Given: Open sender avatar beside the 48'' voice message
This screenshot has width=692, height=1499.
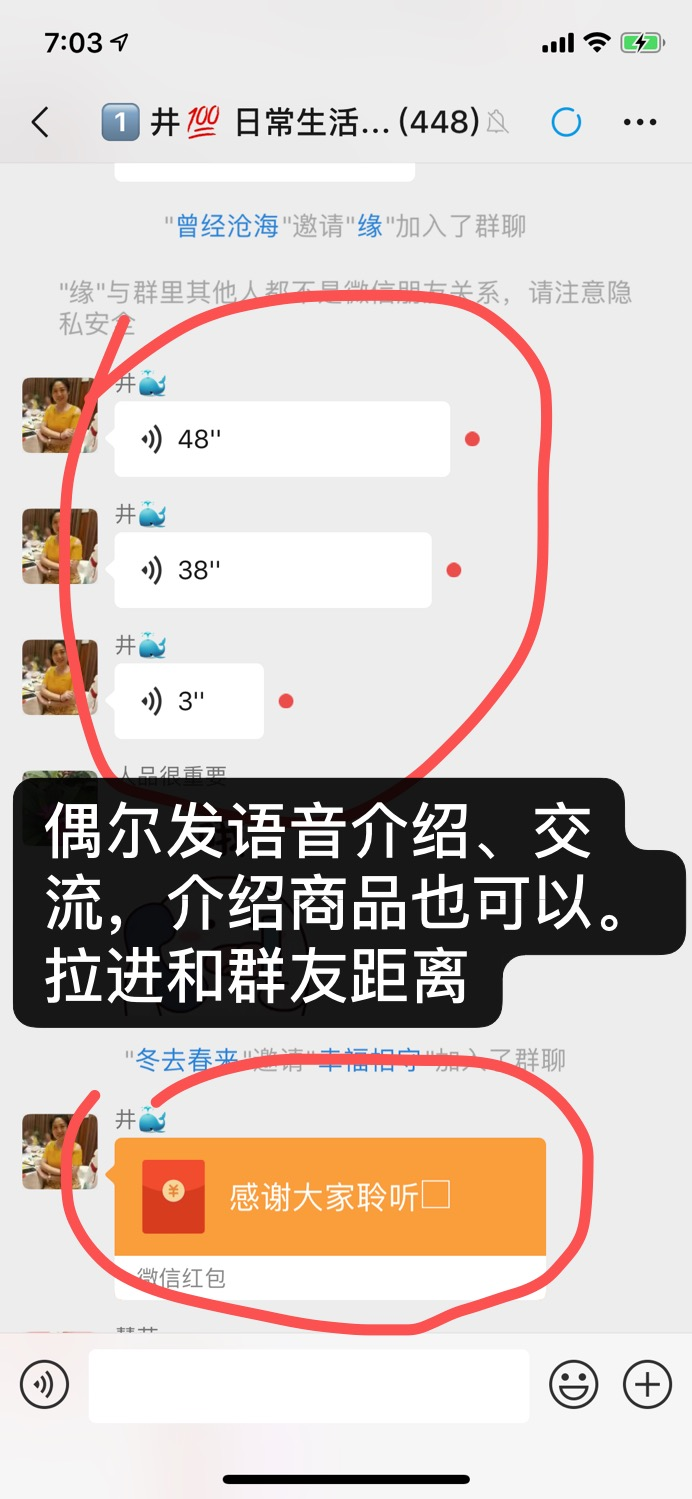Looking at the screenshot, I should point(60,415).
